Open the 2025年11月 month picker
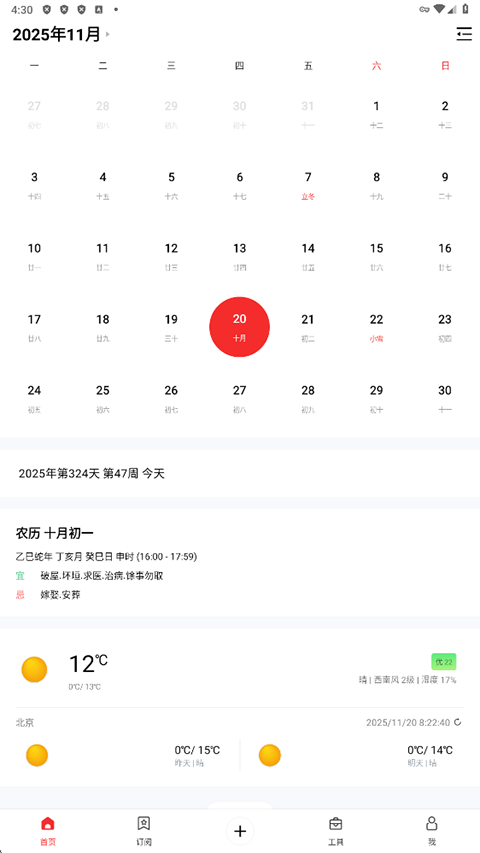480x853 pixels. (x=61, y=34)
